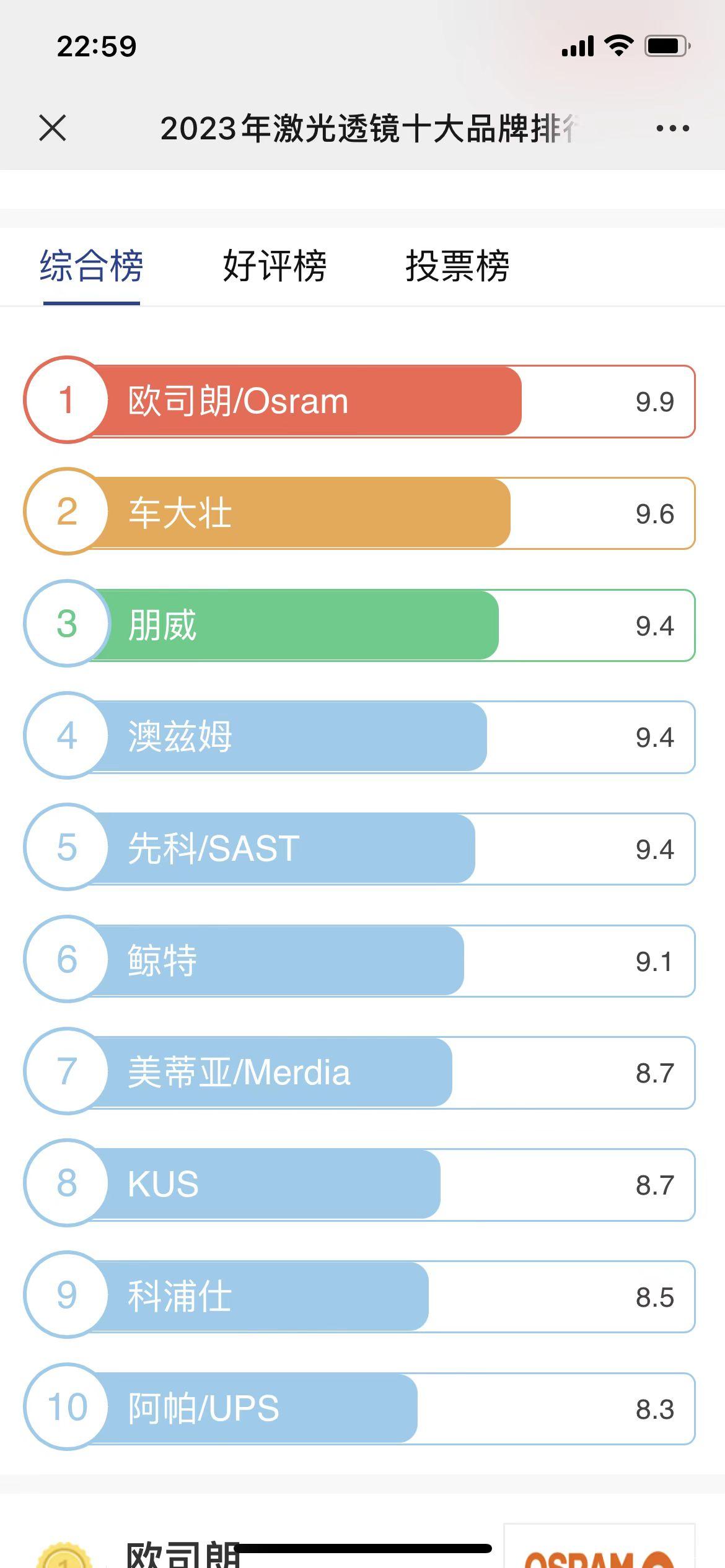Open the three-dot more options menu
Image resolution: width=725 pixels, height=1568 pixels.
point(672,128)
